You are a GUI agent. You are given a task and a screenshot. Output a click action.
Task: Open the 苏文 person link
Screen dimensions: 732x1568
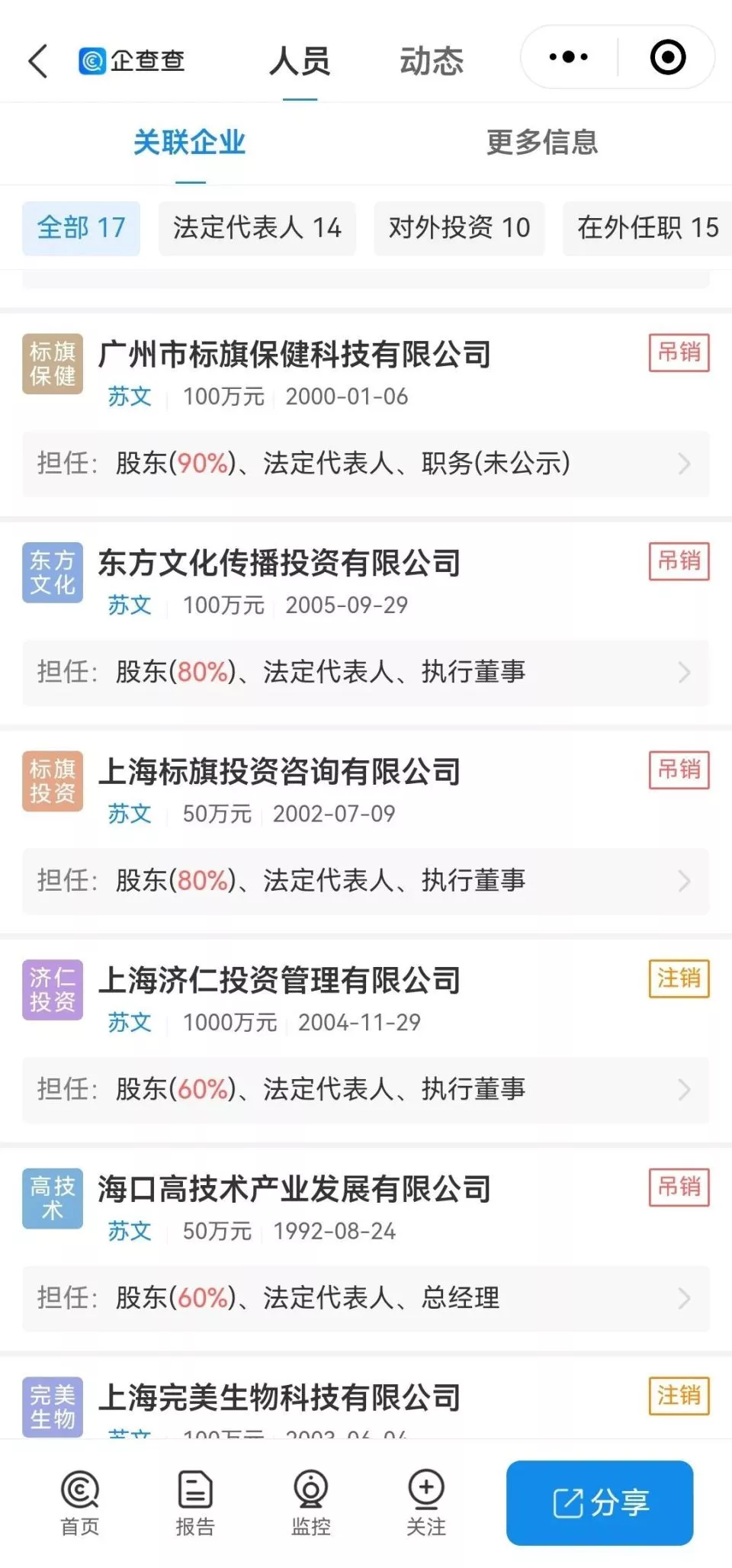tap(129, 397)
